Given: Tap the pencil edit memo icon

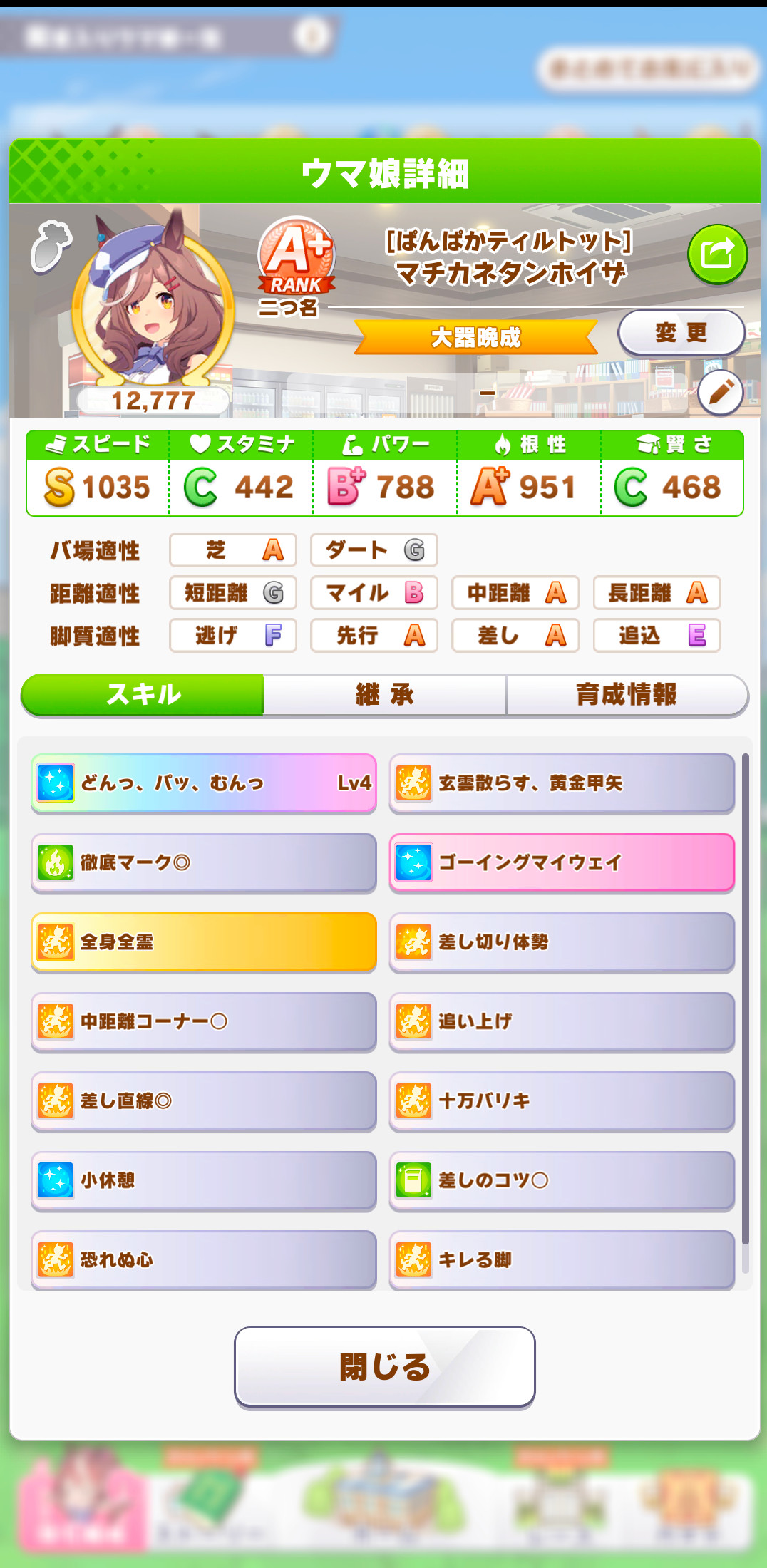Looking at the screenshot, I should (x=720, y=393).
